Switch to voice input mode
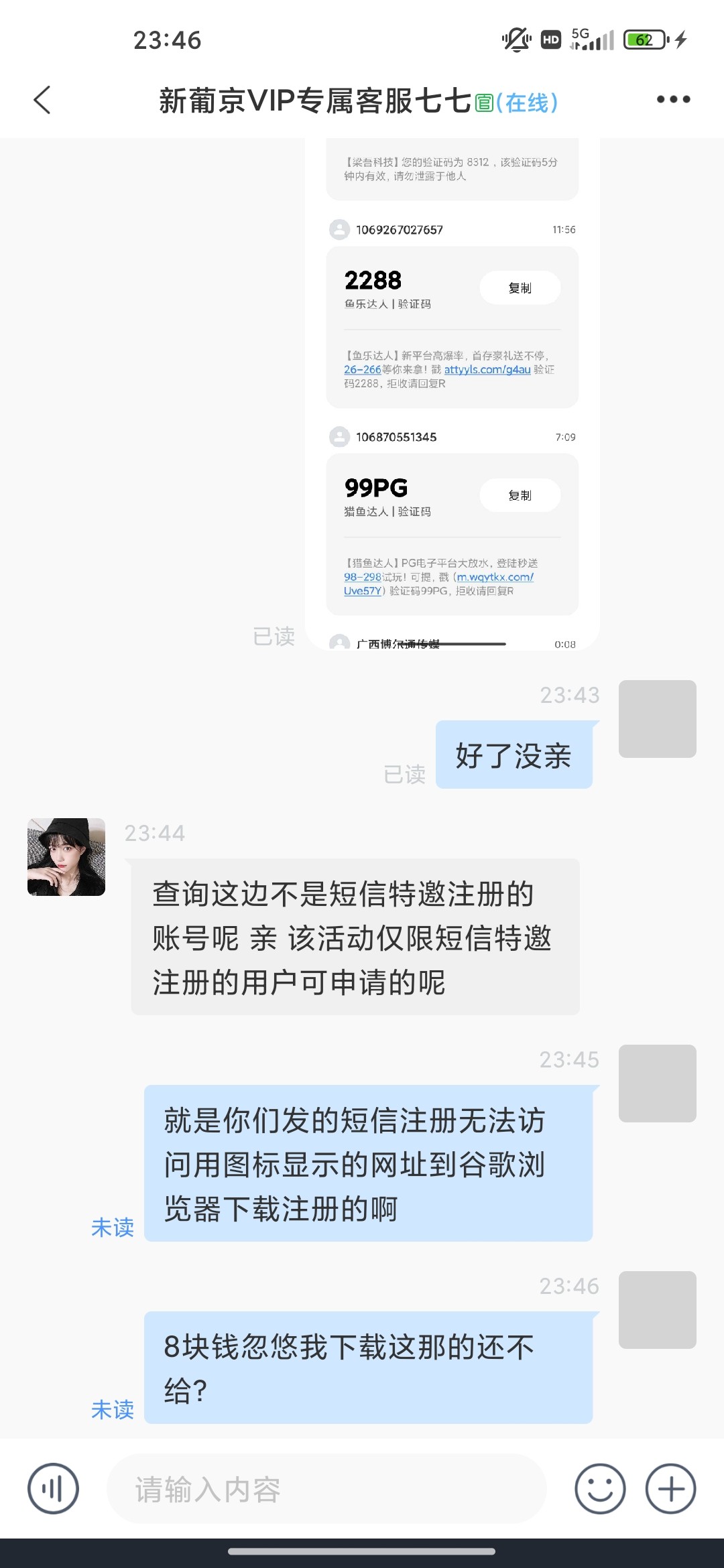The image size is (724, 1568). 53,1488
